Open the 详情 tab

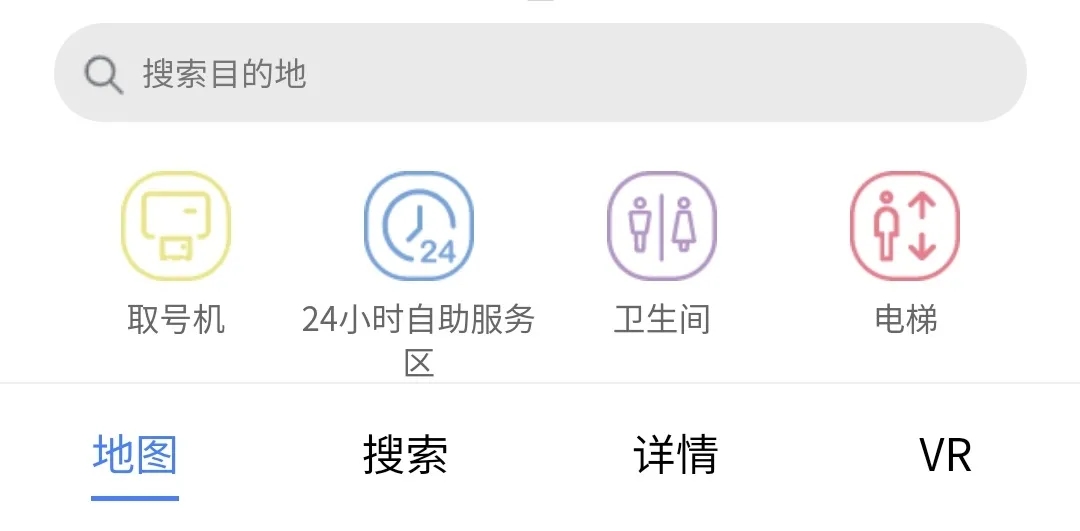676,456
